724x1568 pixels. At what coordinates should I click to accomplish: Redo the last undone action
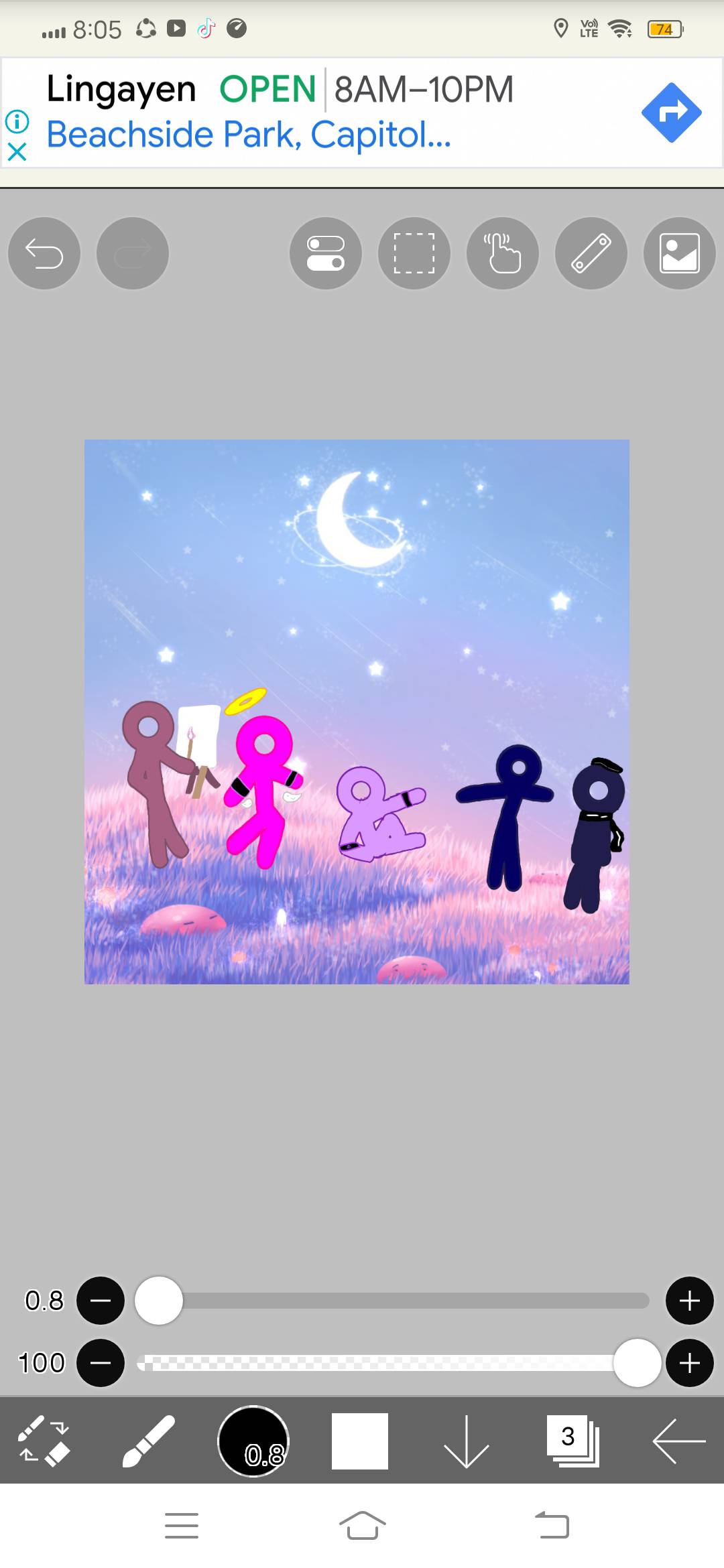(133, 253)
